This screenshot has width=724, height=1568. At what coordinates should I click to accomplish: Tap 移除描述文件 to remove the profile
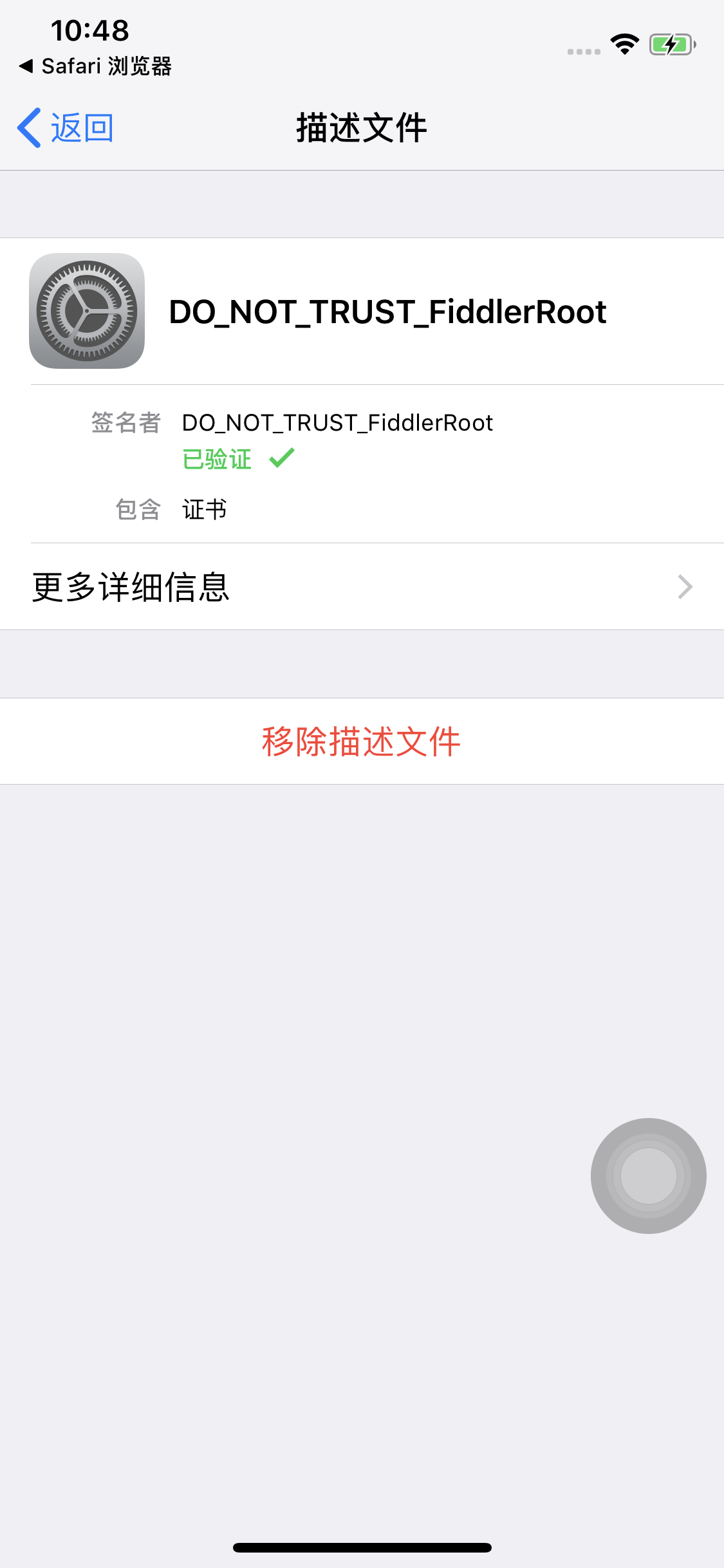[362, 741]
